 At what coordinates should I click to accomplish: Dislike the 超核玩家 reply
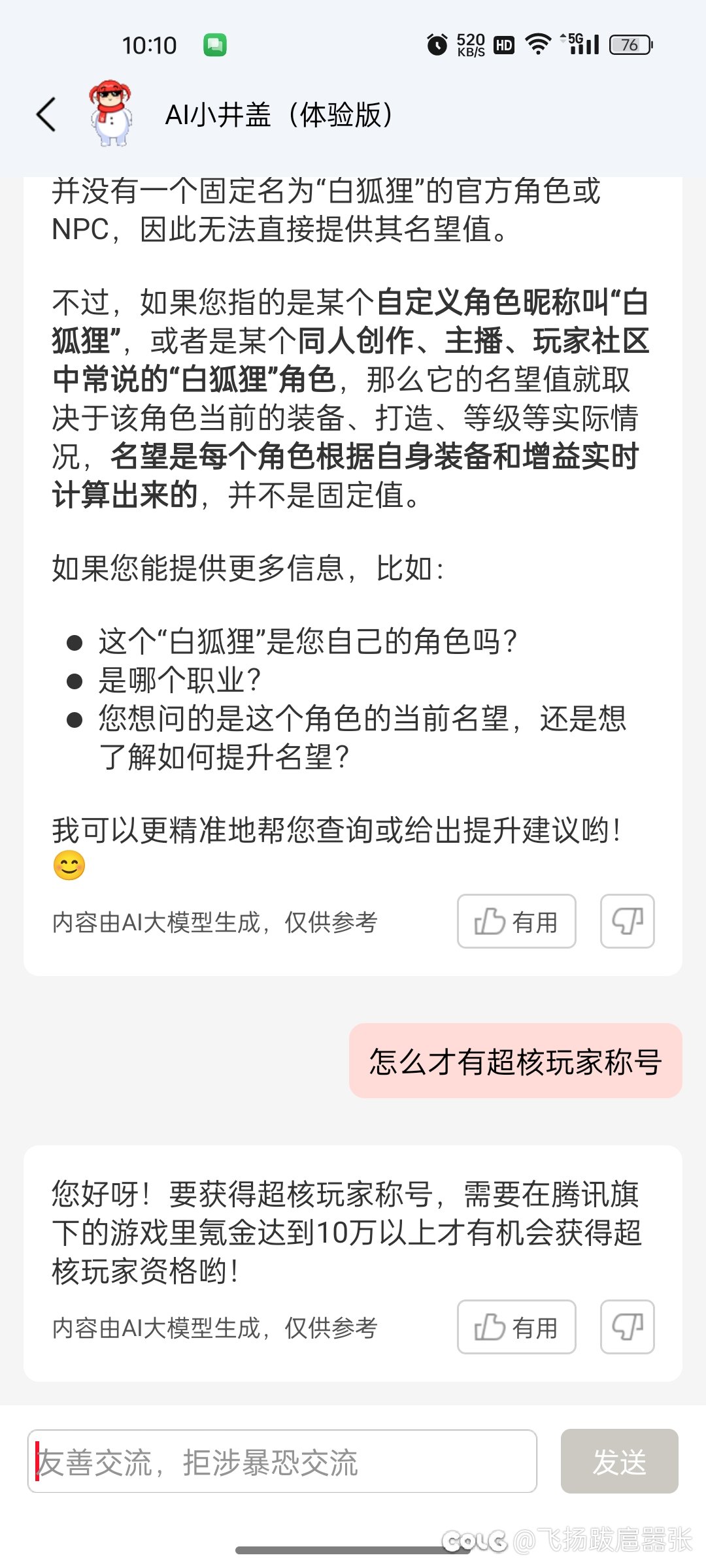[x=627, y=1327]
